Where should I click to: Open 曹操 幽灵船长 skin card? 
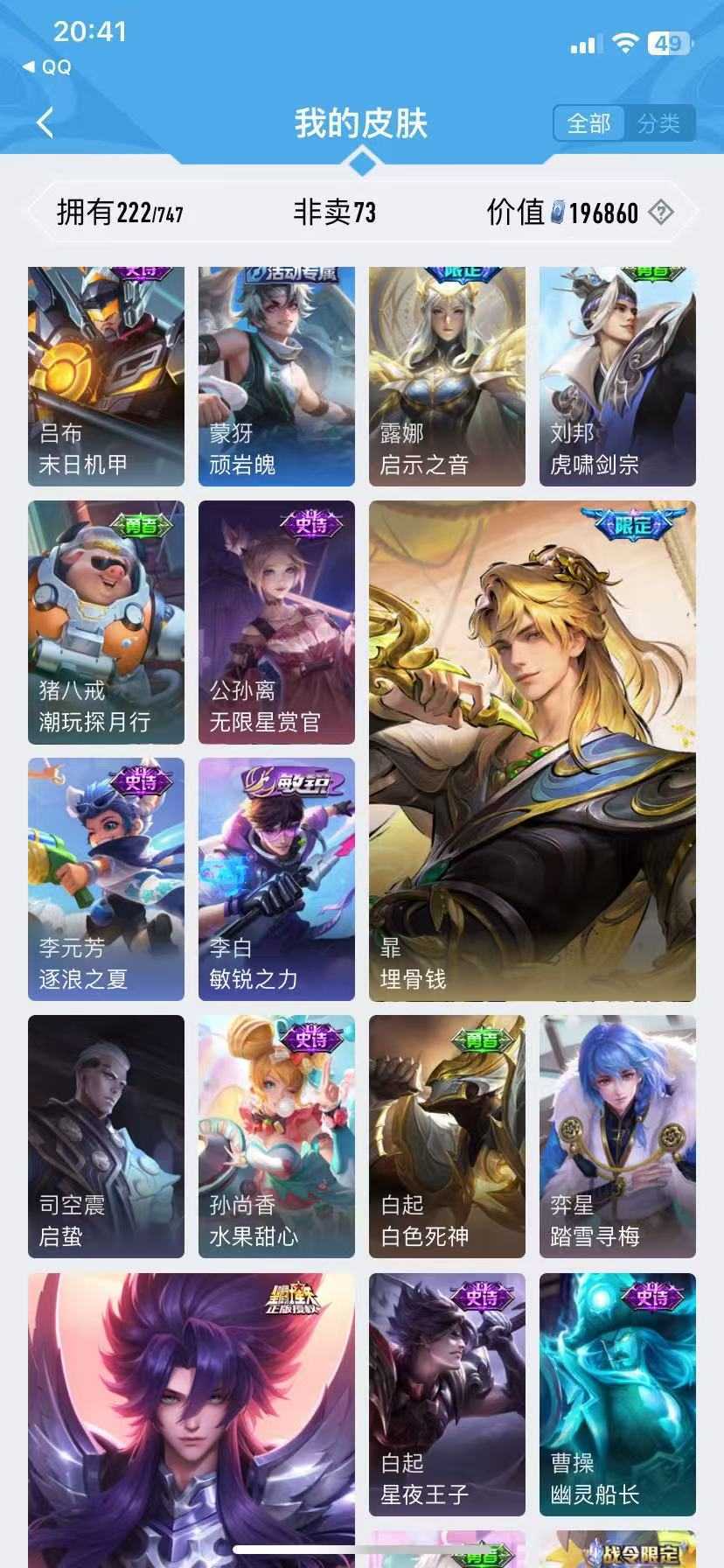click(x=617, y=1395)
